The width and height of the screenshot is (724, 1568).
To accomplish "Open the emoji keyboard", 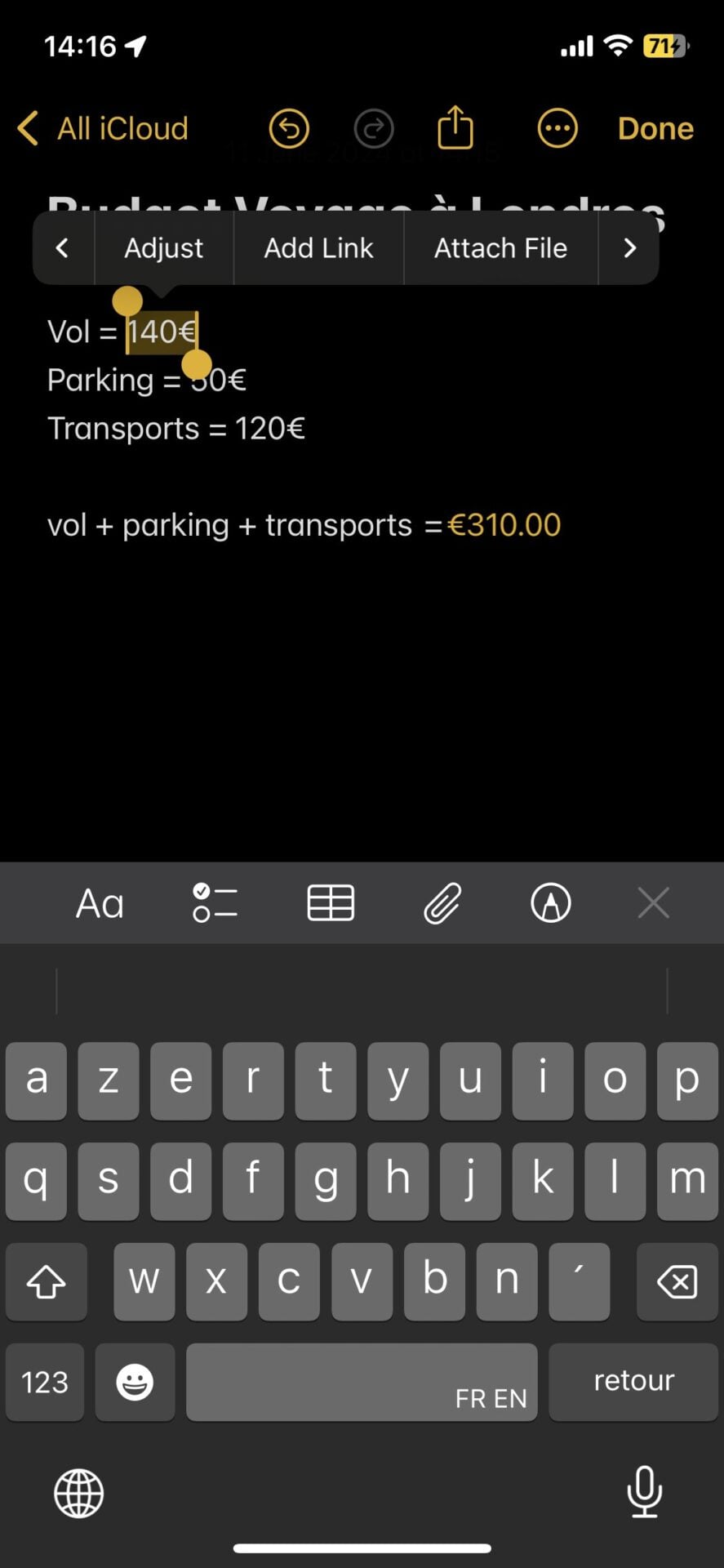I will [135, 1383].
